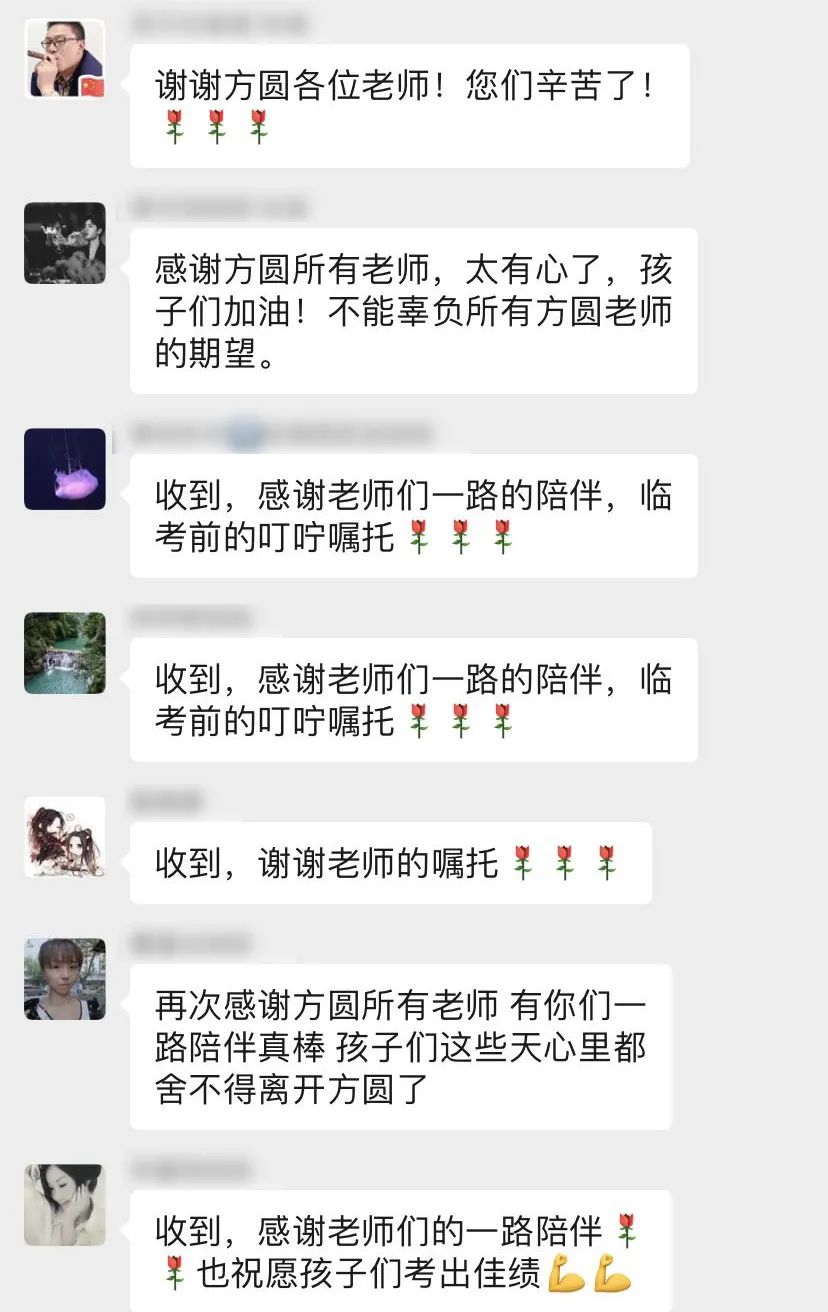Open the anime couple avatar profile
The image size is (828, 1312).
(65, 837)
